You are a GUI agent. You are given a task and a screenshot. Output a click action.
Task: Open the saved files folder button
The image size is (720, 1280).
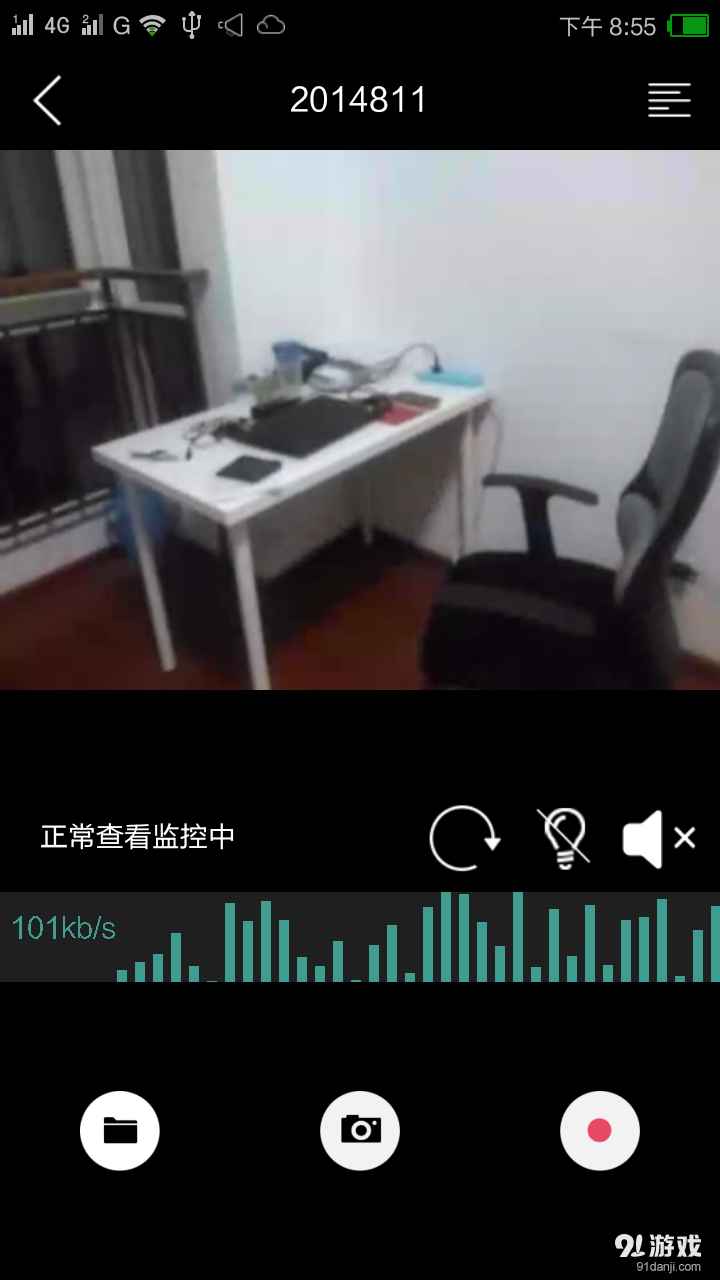(120, 1130)
